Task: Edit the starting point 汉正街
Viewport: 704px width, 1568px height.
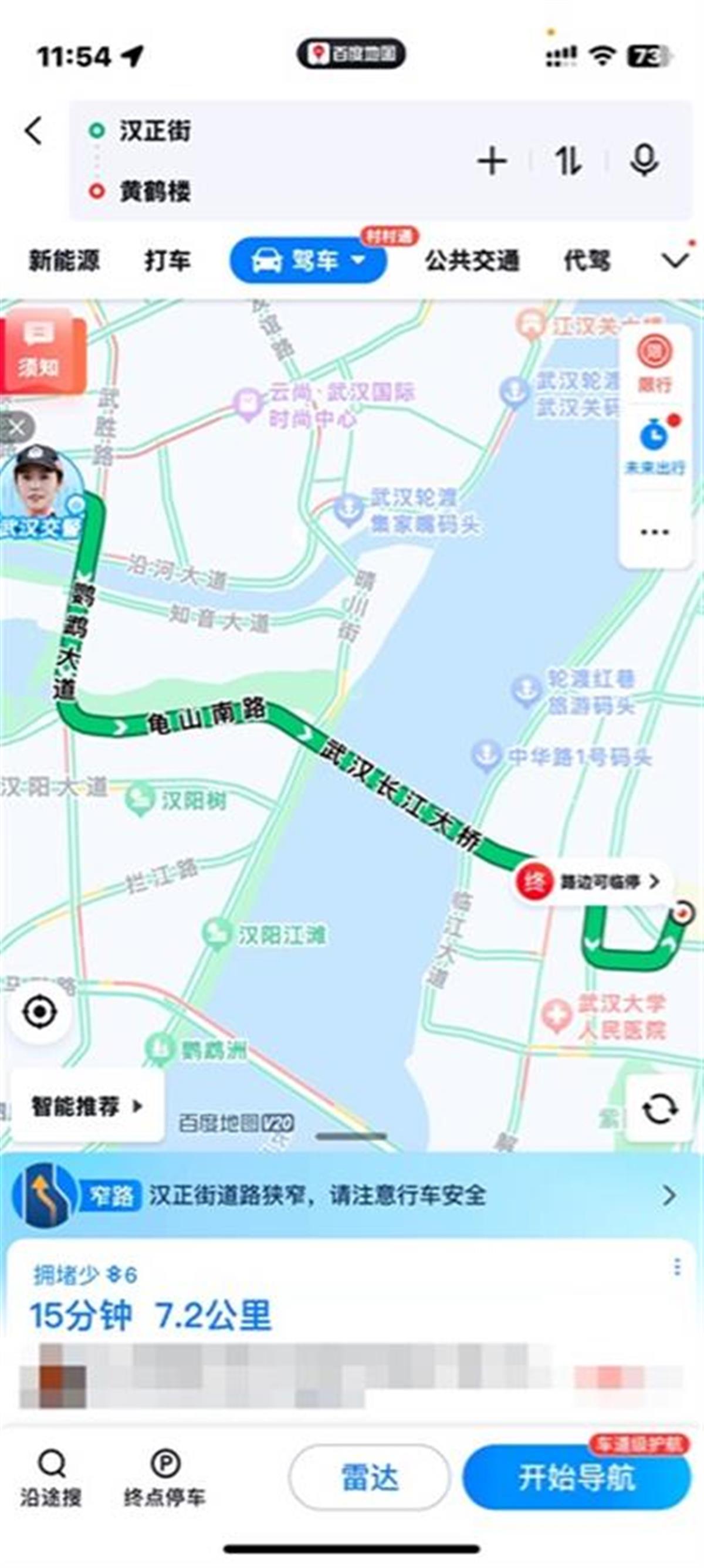Action: (155, 131)
